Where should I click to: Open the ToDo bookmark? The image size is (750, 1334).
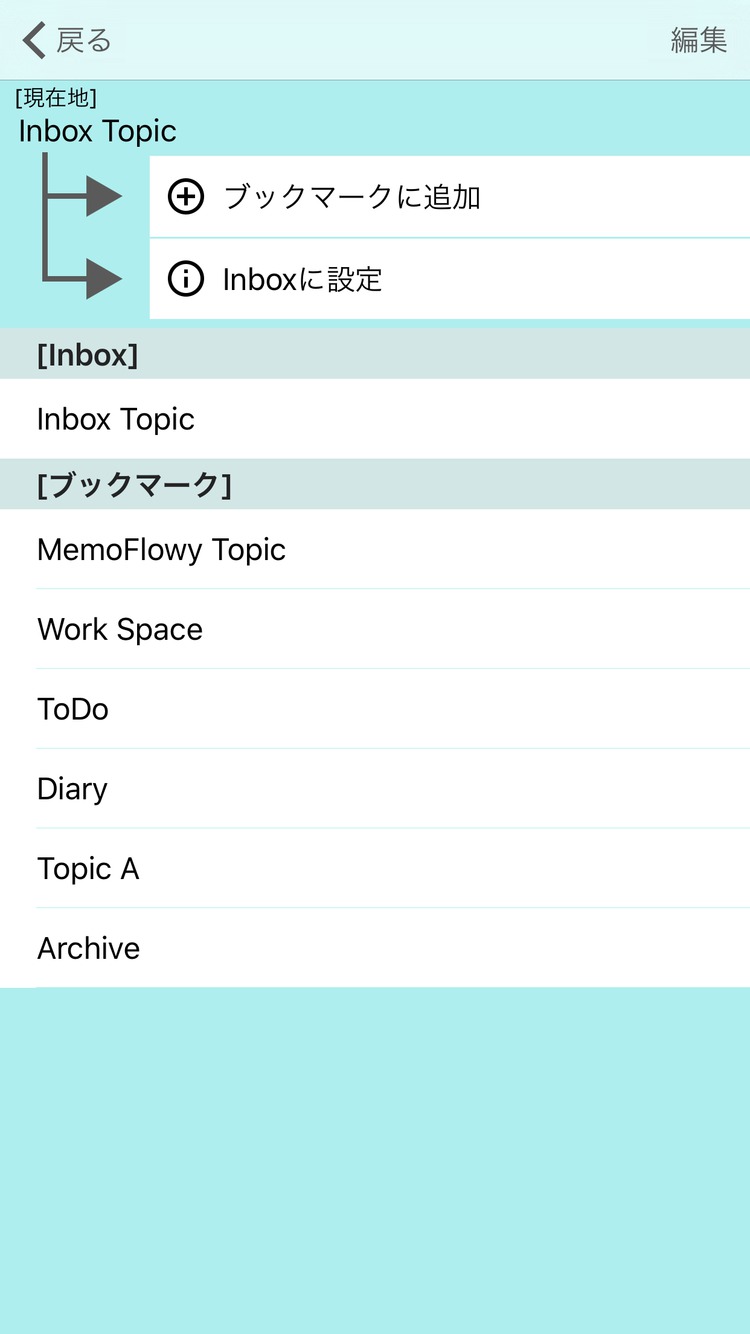click(x=375, y=709)
